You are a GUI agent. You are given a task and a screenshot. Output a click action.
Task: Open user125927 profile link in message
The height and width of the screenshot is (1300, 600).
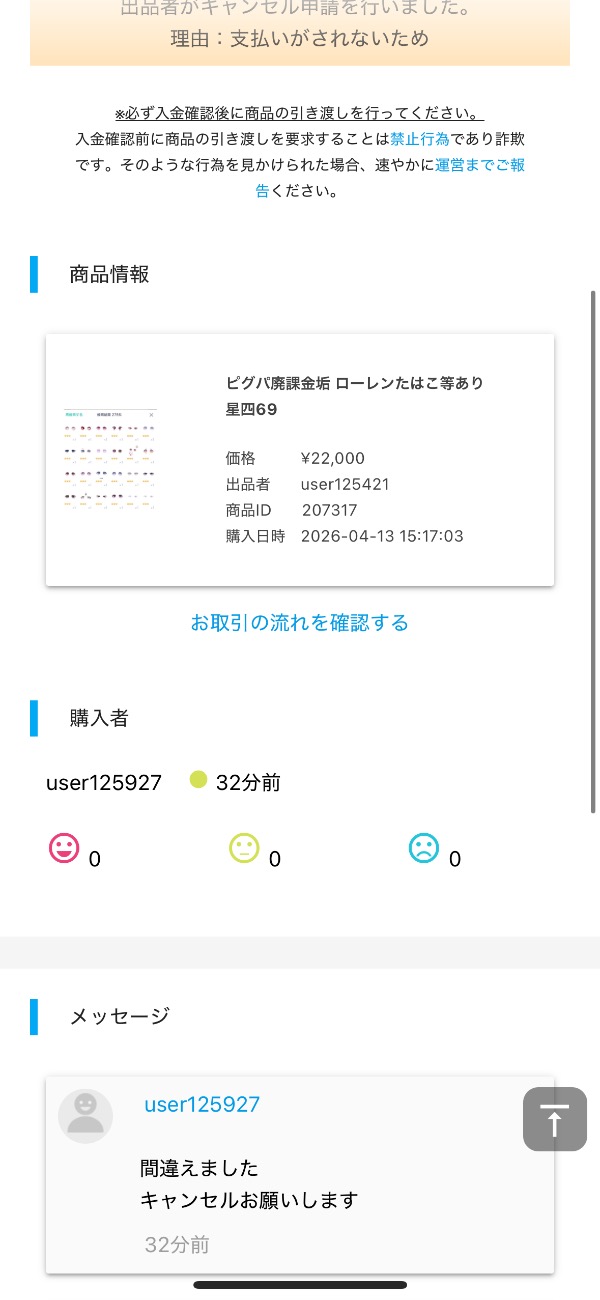202,1104
